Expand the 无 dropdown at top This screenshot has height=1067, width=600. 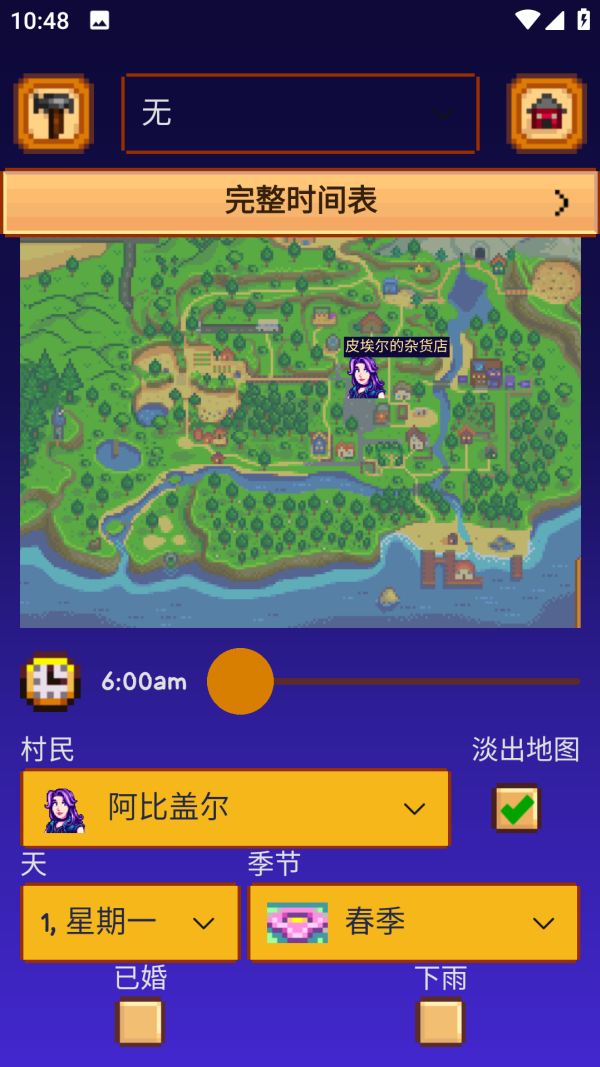pos(300,113)
